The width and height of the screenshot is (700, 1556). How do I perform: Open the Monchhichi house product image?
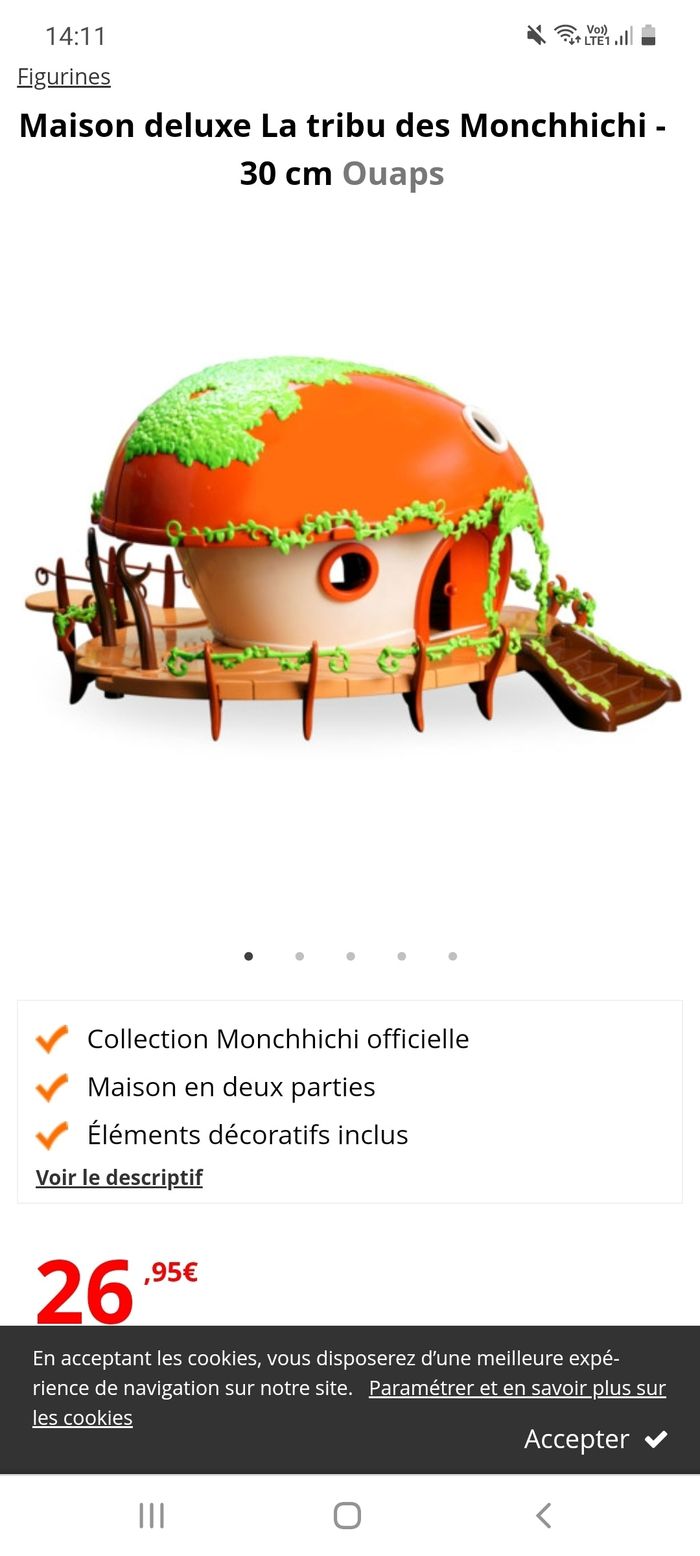(350, 550)
